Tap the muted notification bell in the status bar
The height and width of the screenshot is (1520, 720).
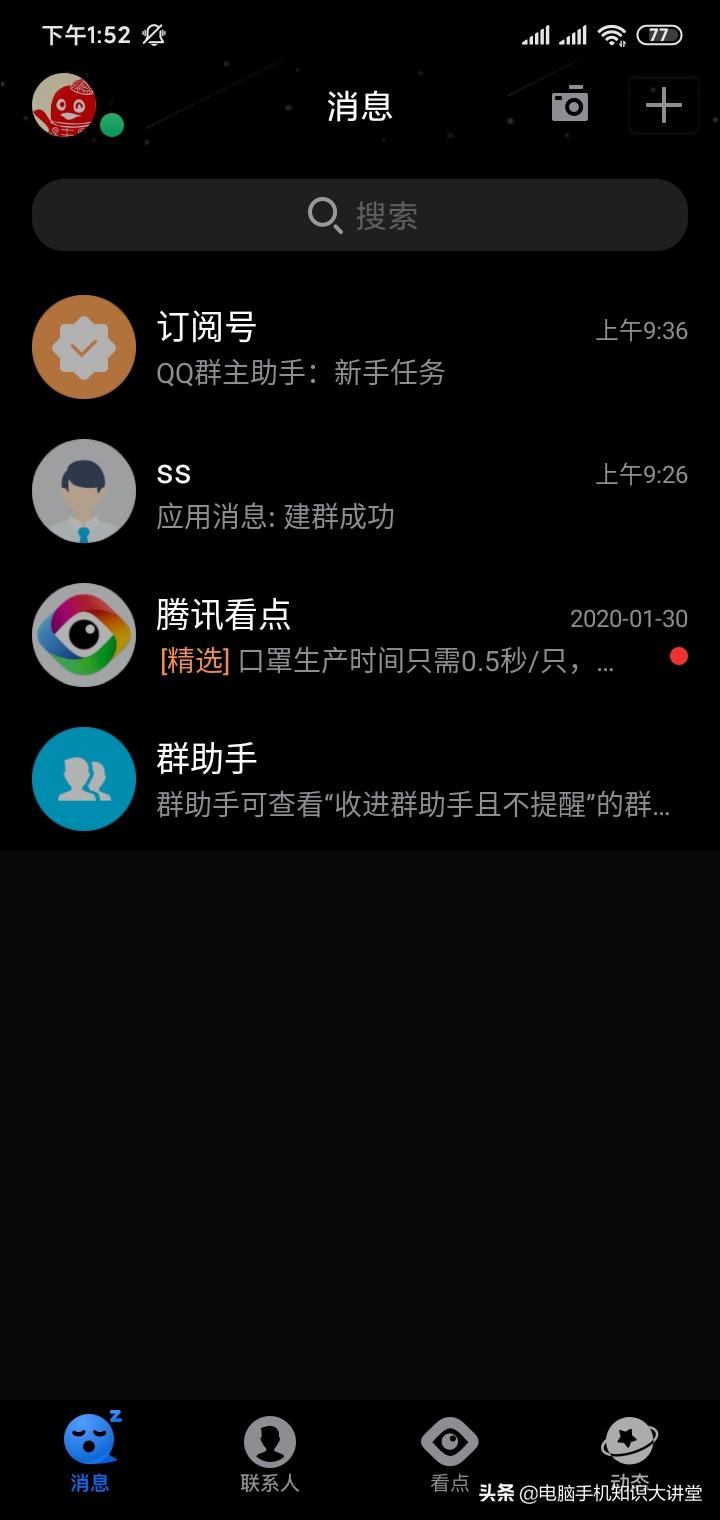(x=150, y=33)
